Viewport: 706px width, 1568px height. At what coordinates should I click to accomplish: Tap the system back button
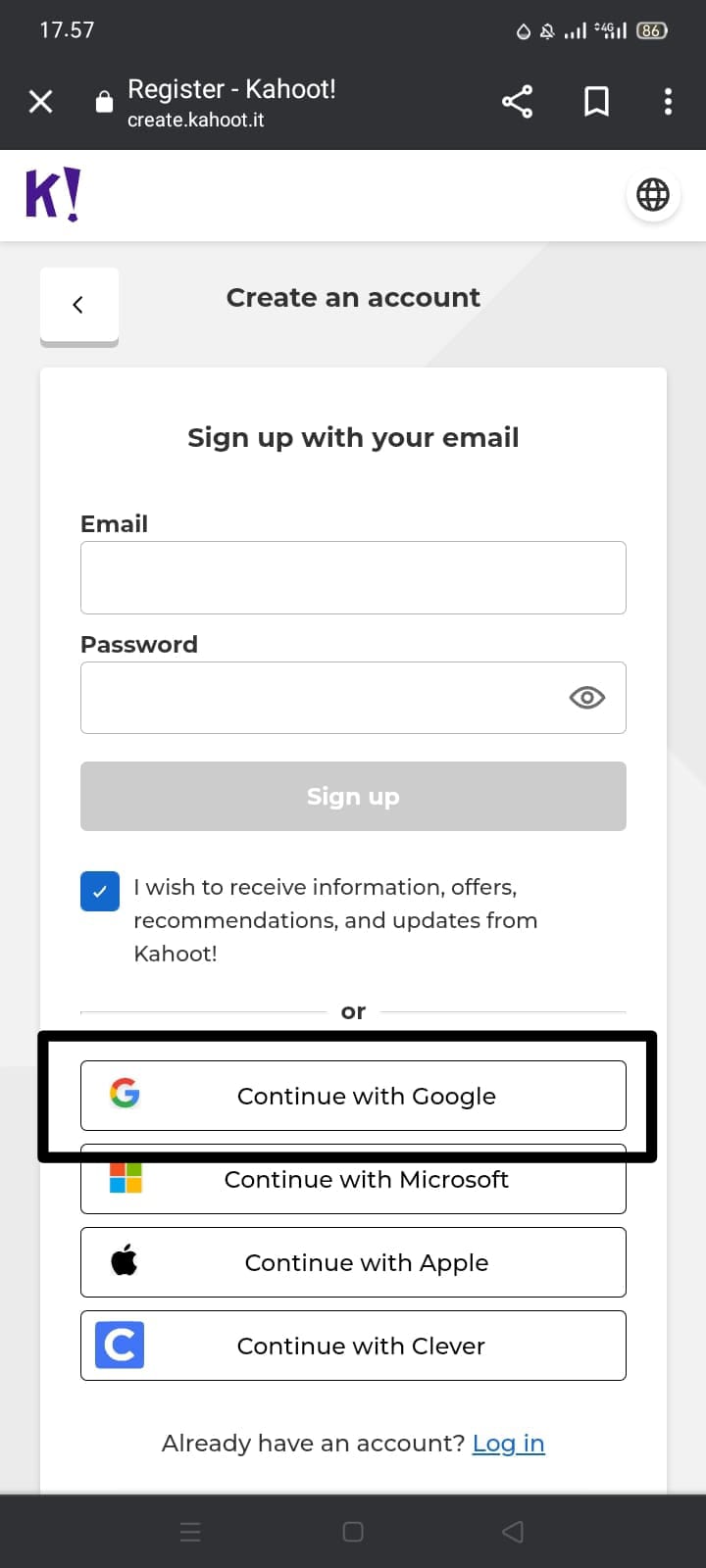tap(513, 1532)
